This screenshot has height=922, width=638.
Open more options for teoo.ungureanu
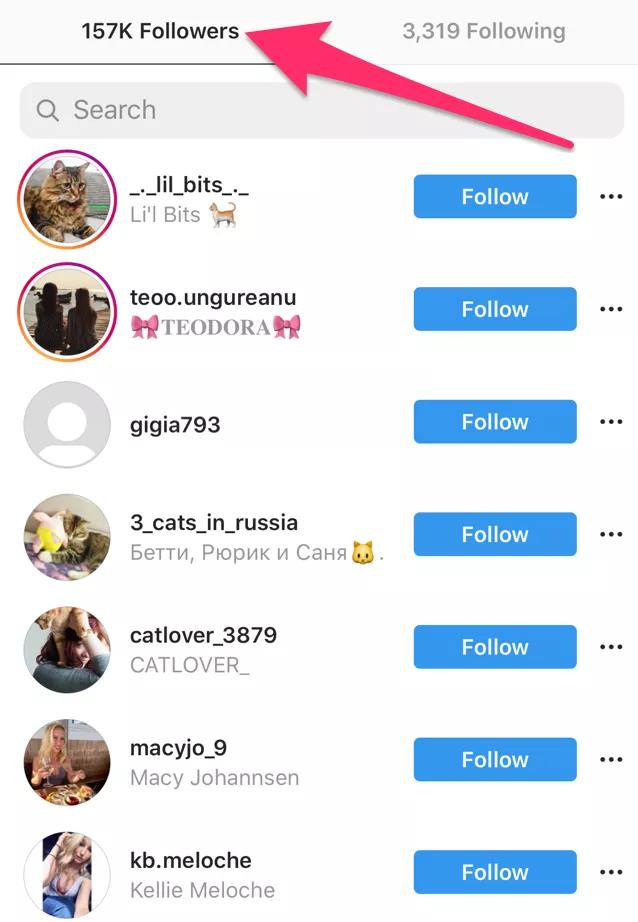(610, 309)
